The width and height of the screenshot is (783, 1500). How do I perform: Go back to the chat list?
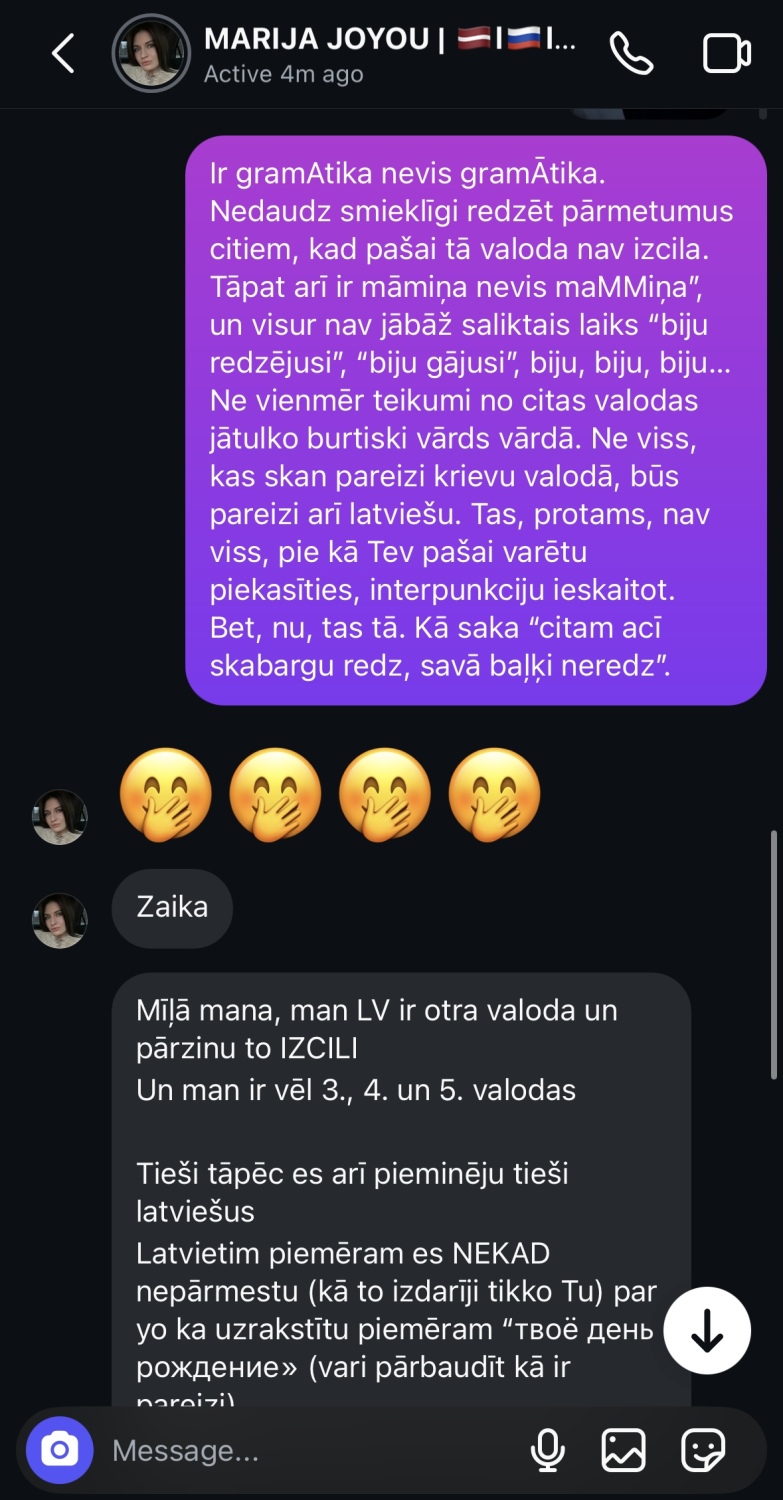pos(63,53)
